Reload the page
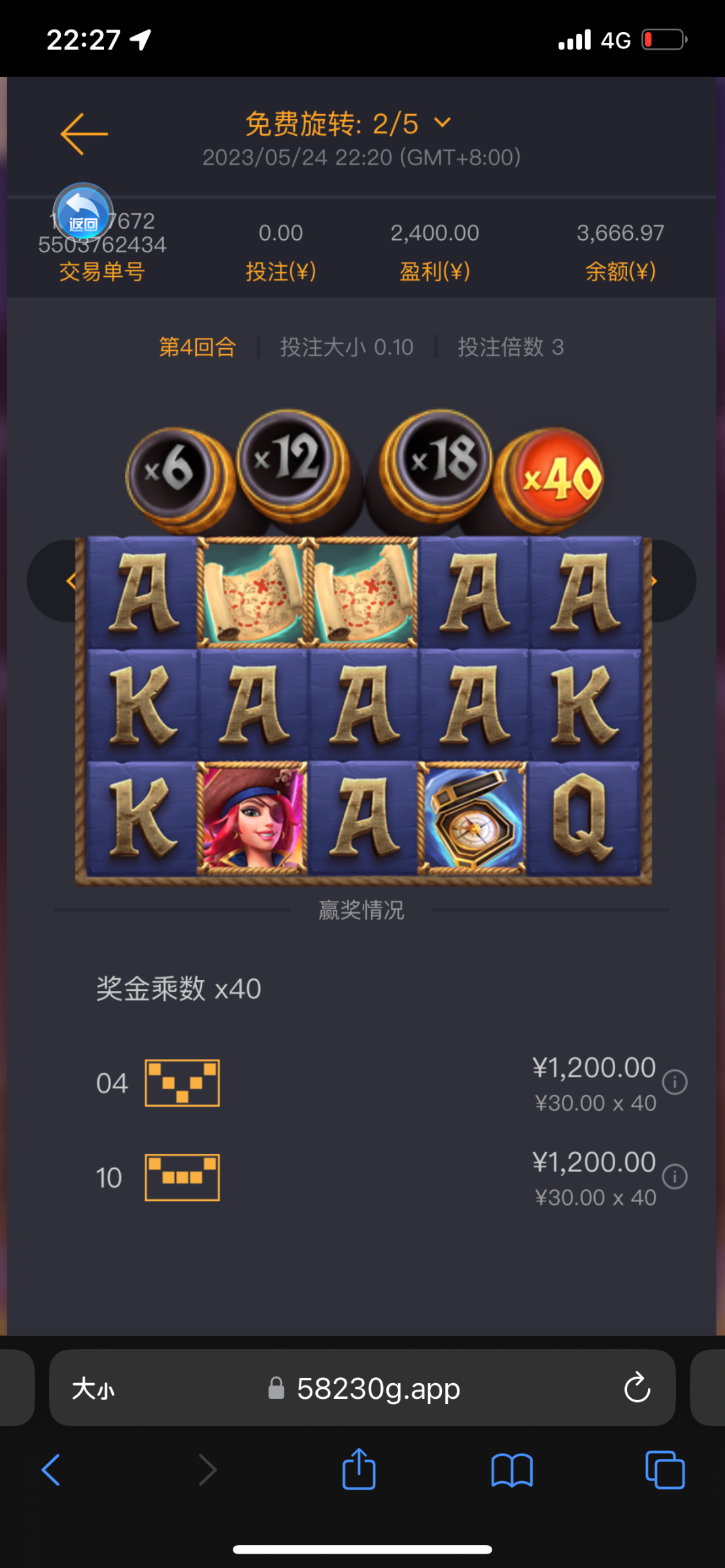Screen dimensions: 725x1568 (x=637, y=1388)
